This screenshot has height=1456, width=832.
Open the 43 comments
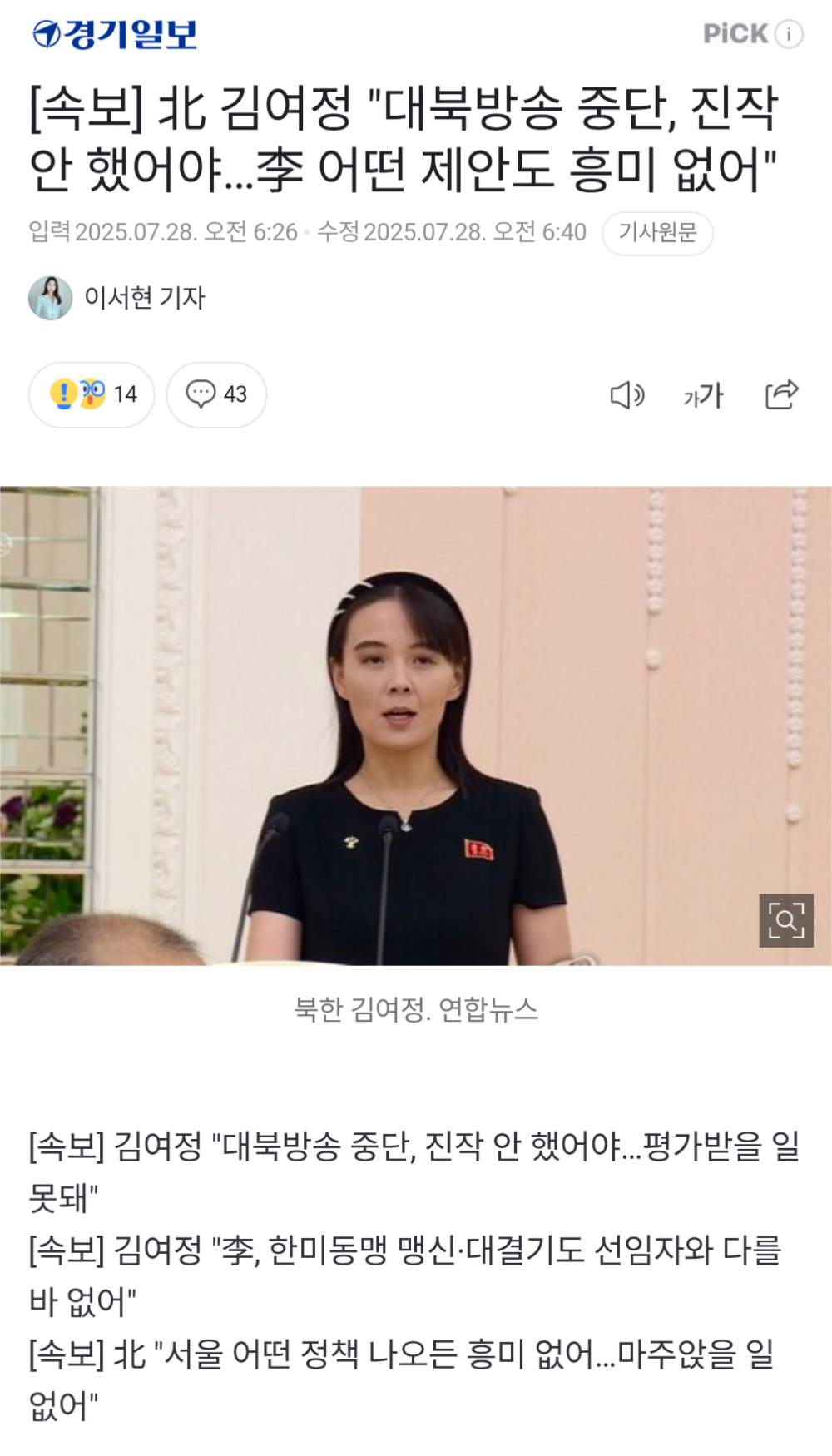pyautogui.click(x=216, y=394)
